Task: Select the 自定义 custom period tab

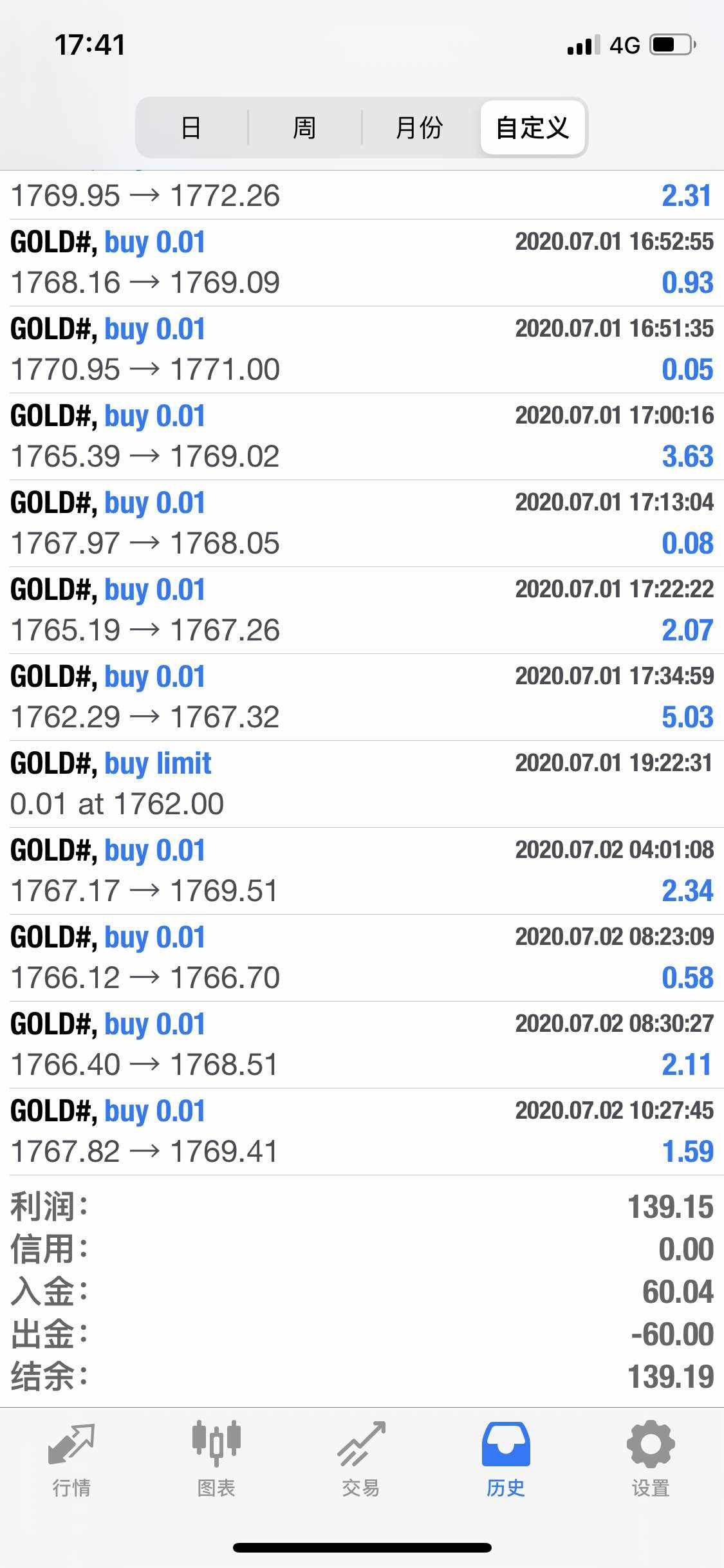Action: (532, 127)
